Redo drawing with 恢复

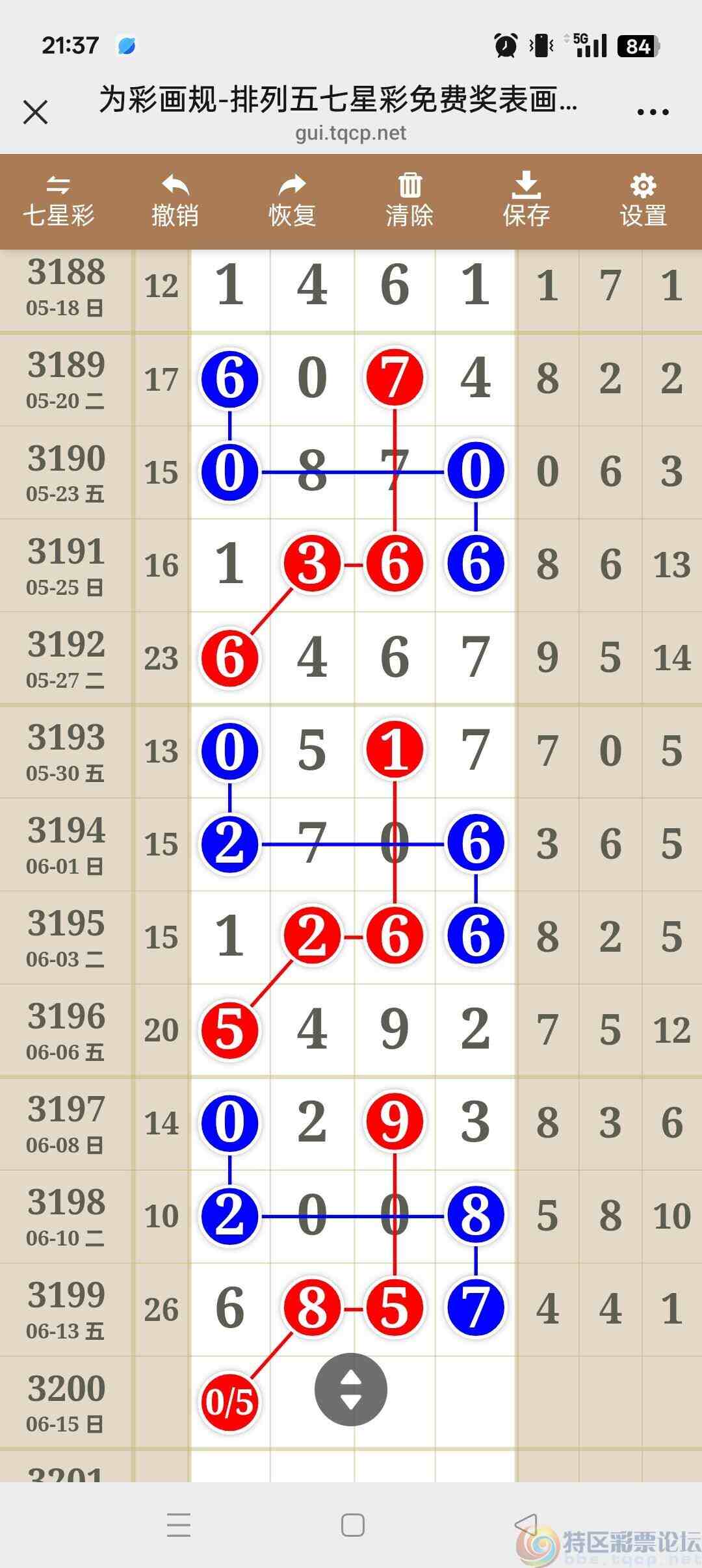(292, 202)
